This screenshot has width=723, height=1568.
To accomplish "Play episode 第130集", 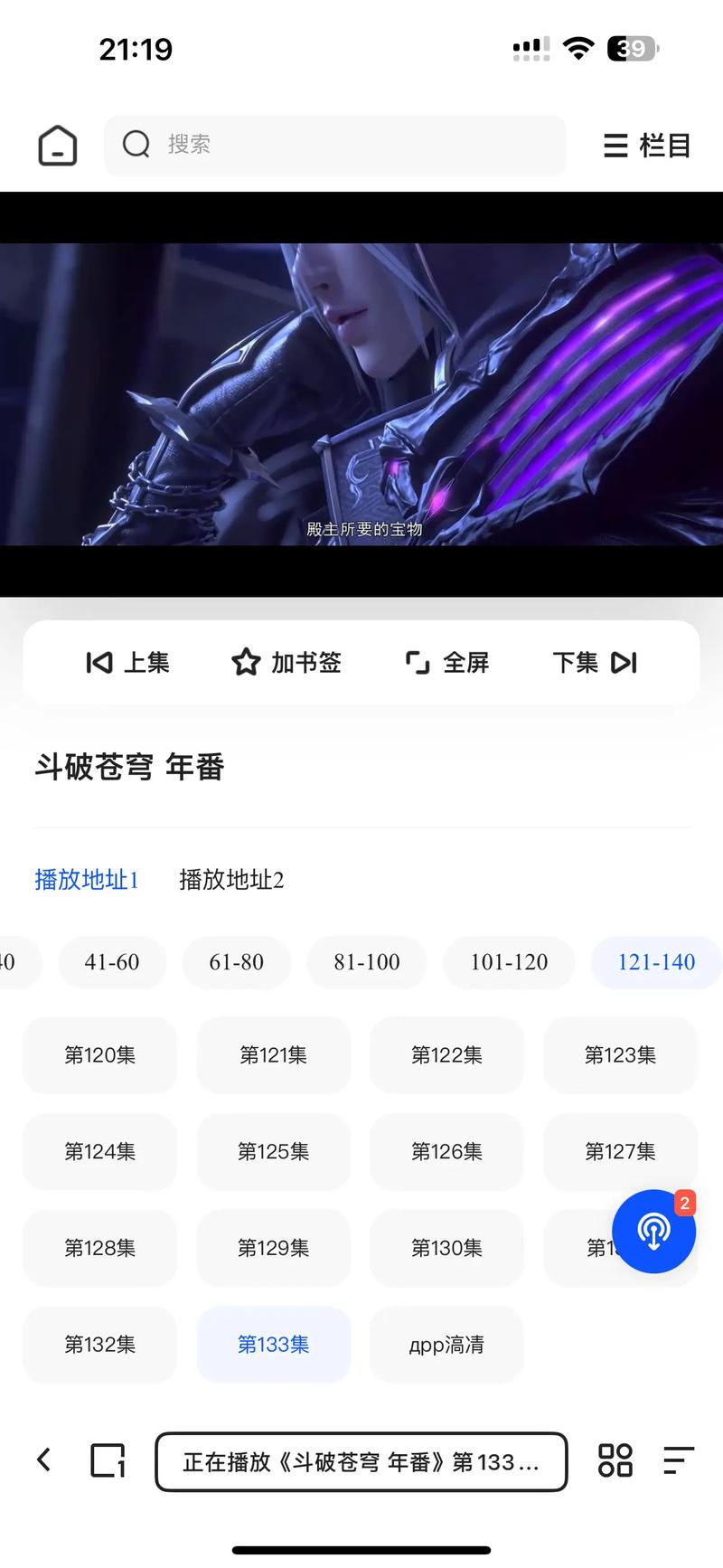I will 446,1249.
